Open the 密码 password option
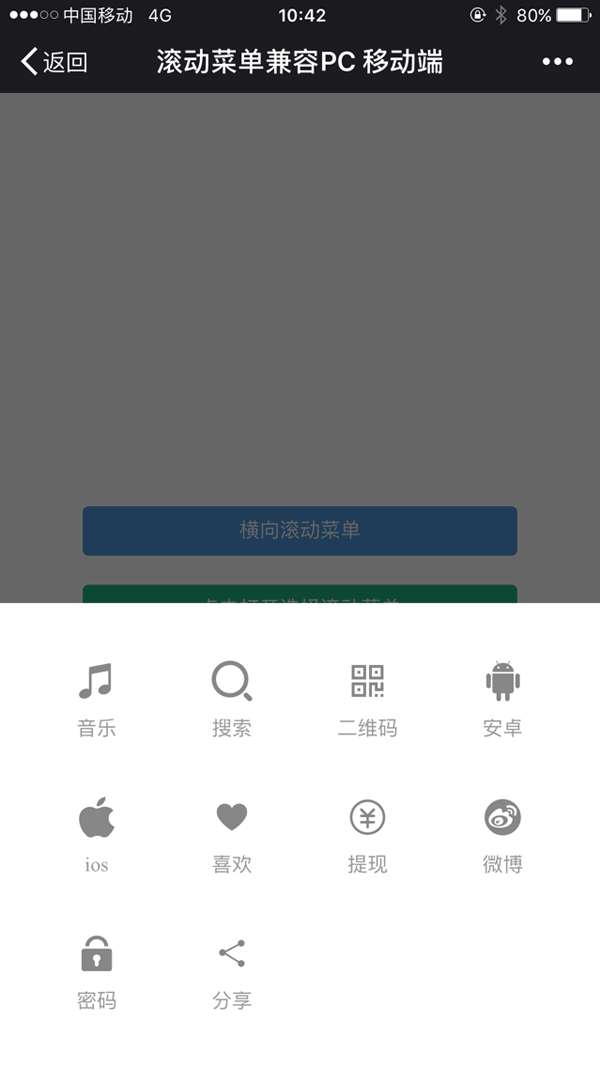 click(x=96, y=971)
